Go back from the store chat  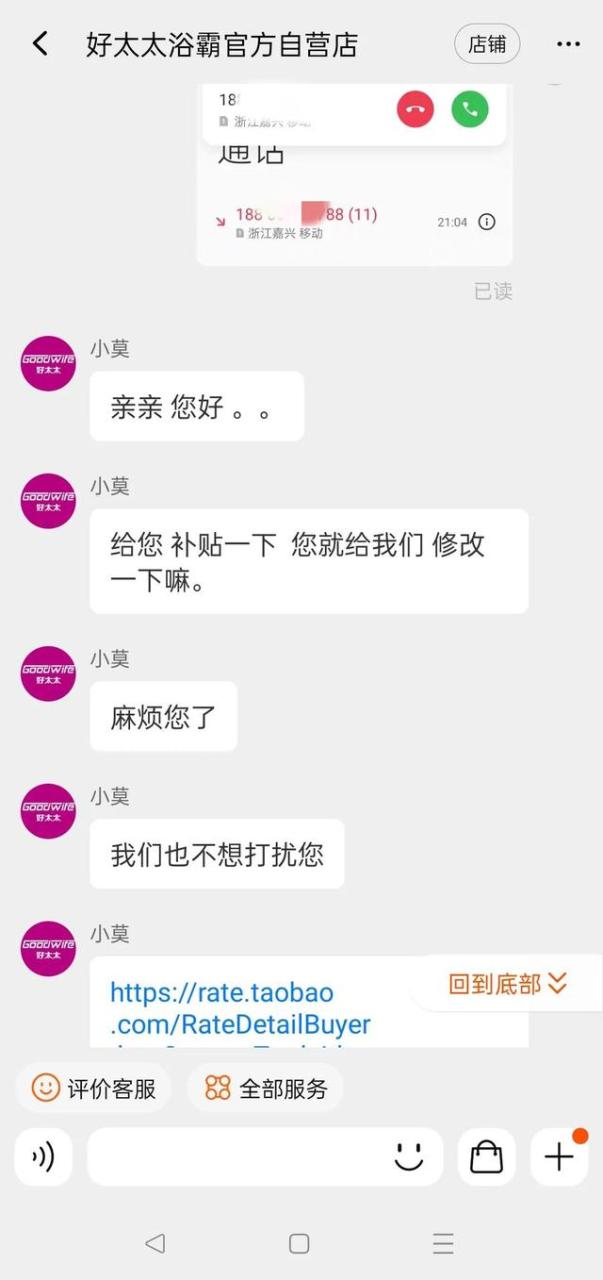[40, 44]
